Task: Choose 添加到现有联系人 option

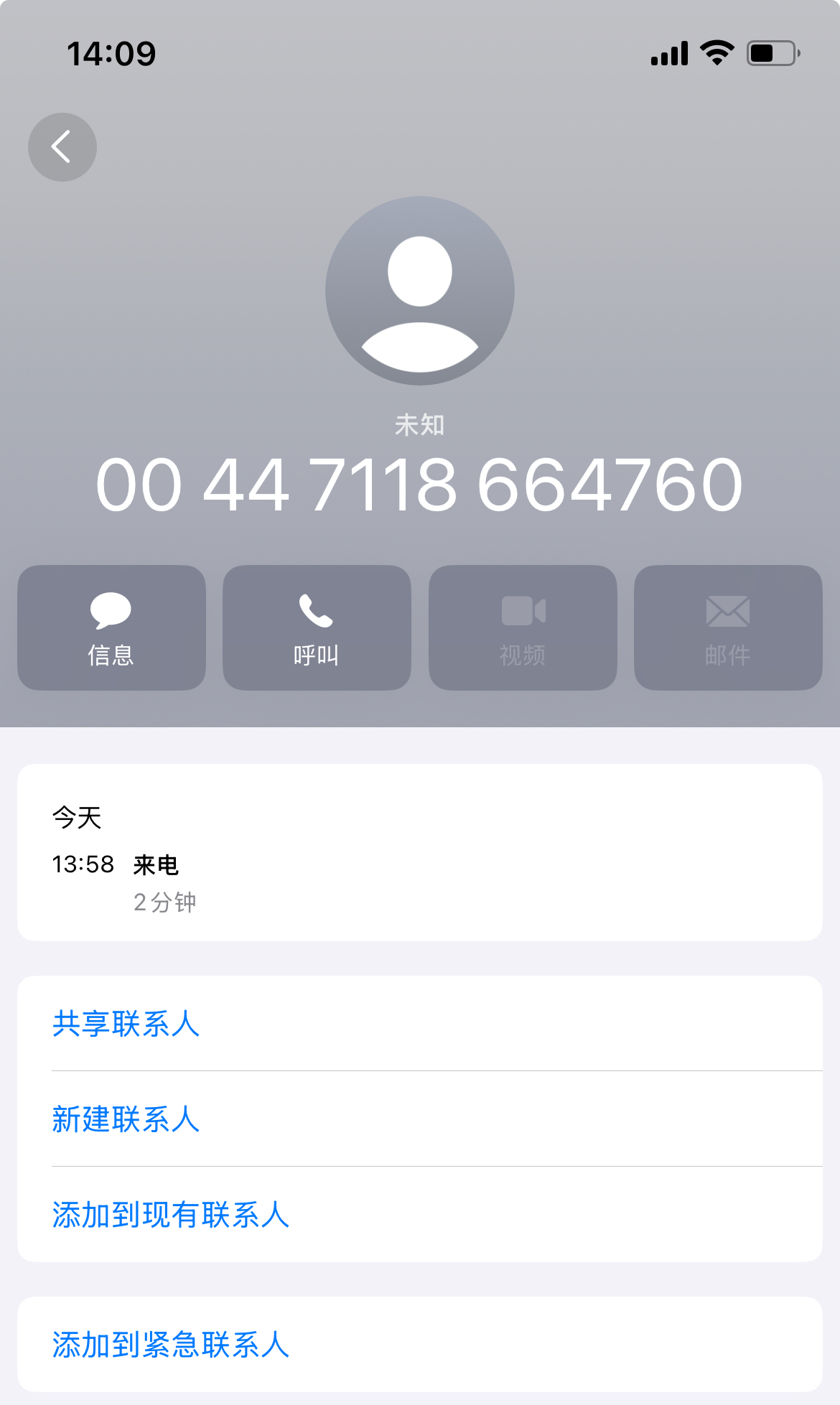Action: 171,1215
